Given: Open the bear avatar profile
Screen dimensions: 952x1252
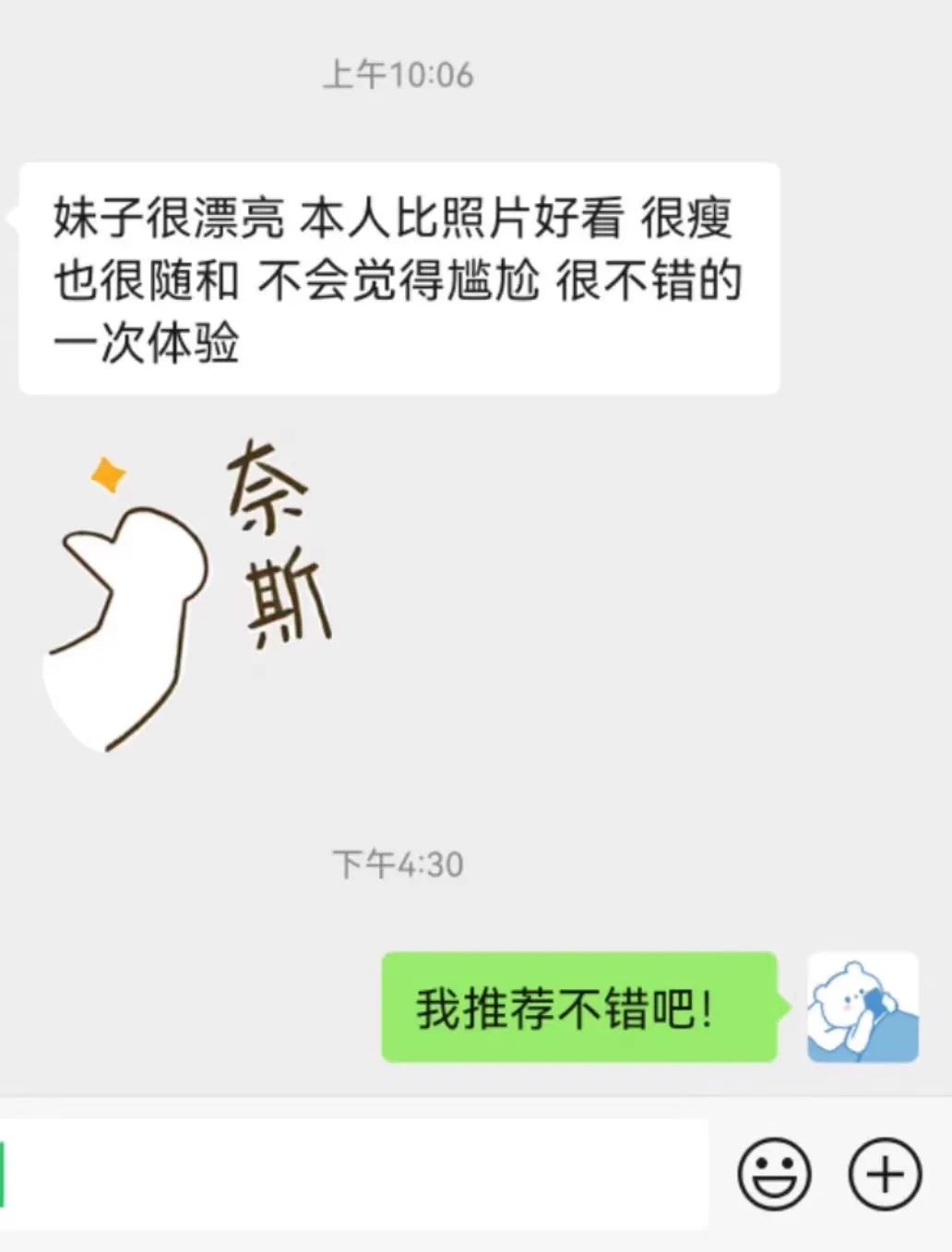Looking at the screenshot, I should tap(863, 1008).
